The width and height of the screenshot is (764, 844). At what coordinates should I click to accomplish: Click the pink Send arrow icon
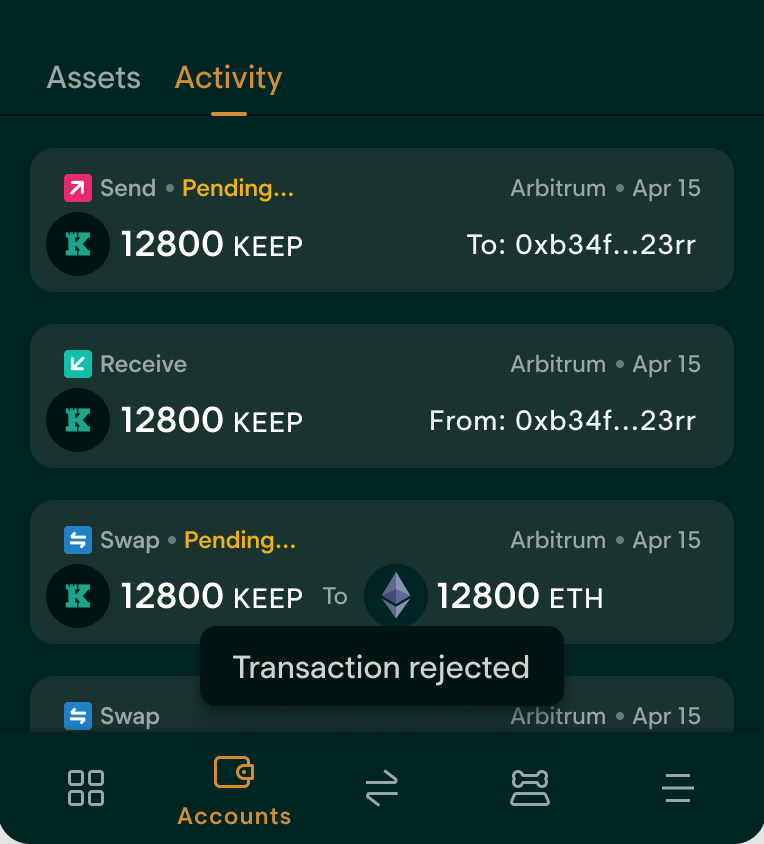77,187
